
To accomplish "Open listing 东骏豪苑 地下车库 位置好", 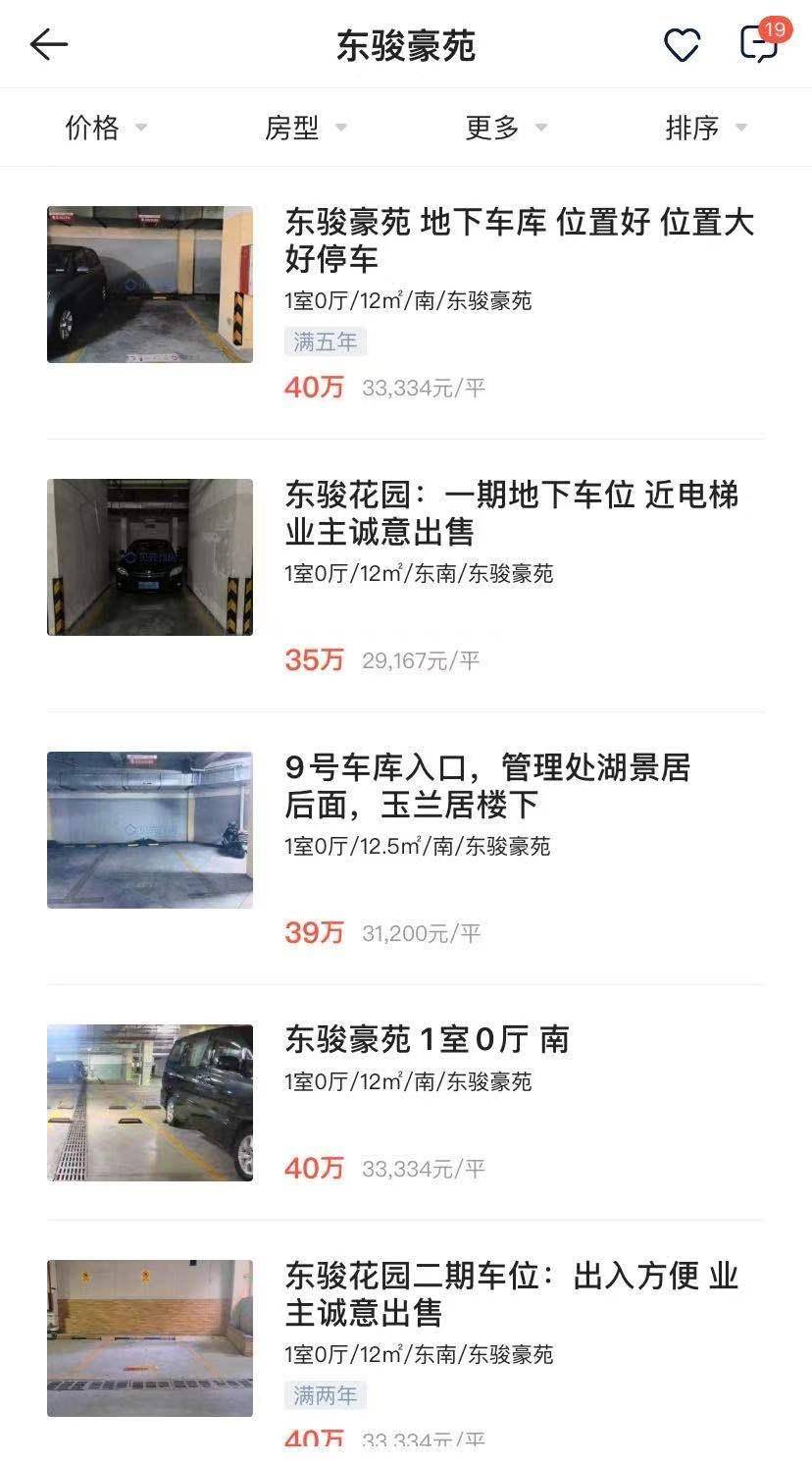I will 519,240.
